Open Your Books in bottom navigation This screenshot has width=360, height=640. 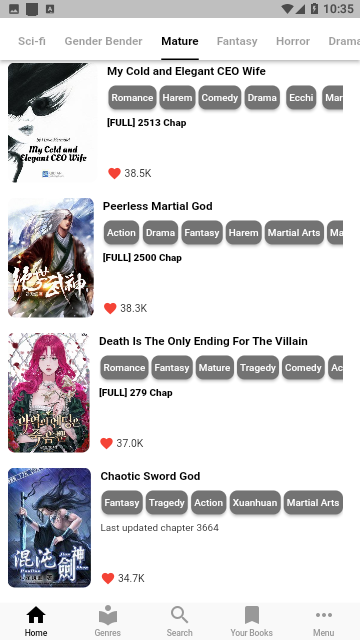[251, 621]
